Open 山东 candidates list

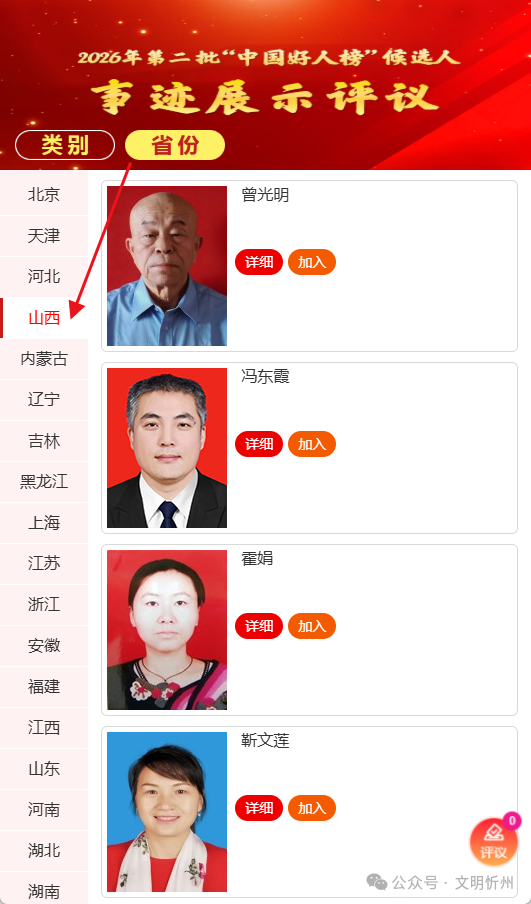coord(44,769)
